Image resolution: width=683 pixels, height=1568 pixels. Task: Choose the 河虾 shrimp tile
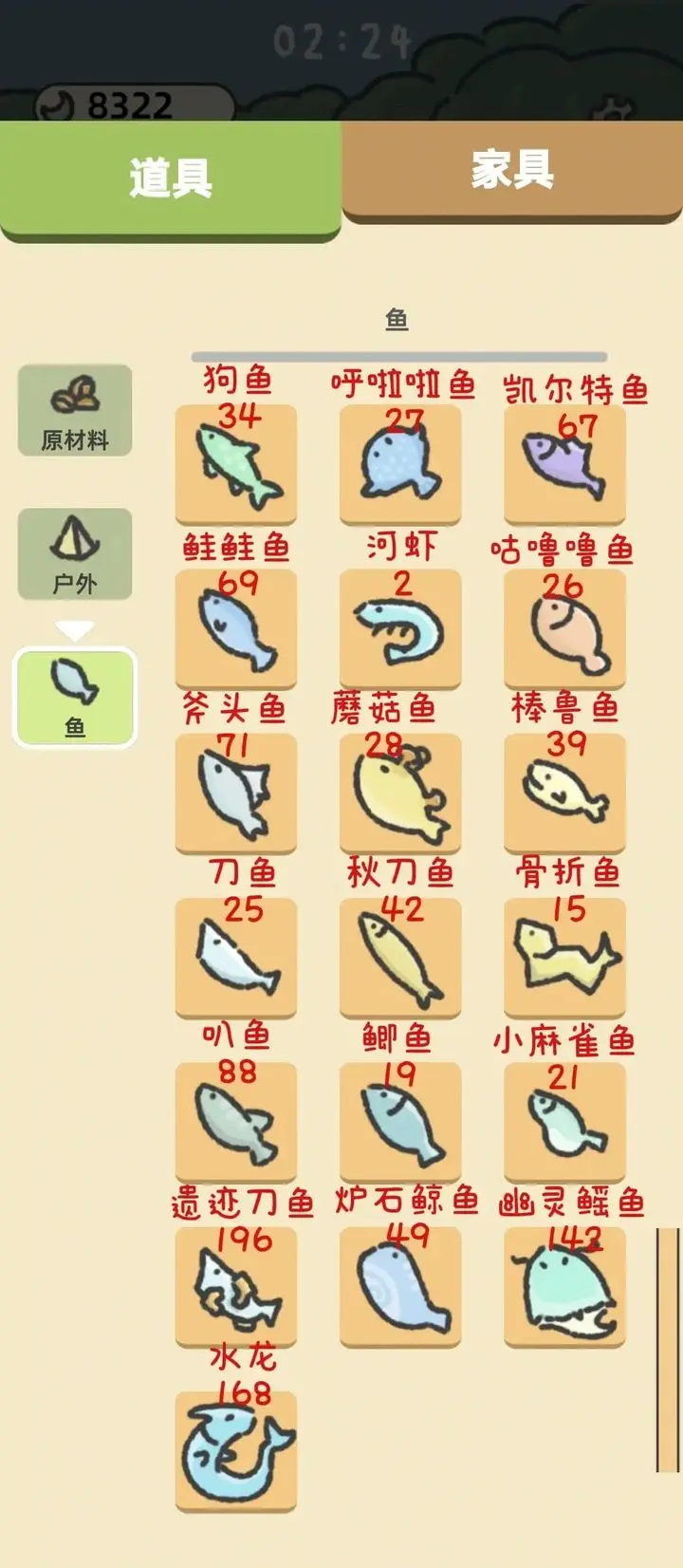400,629
